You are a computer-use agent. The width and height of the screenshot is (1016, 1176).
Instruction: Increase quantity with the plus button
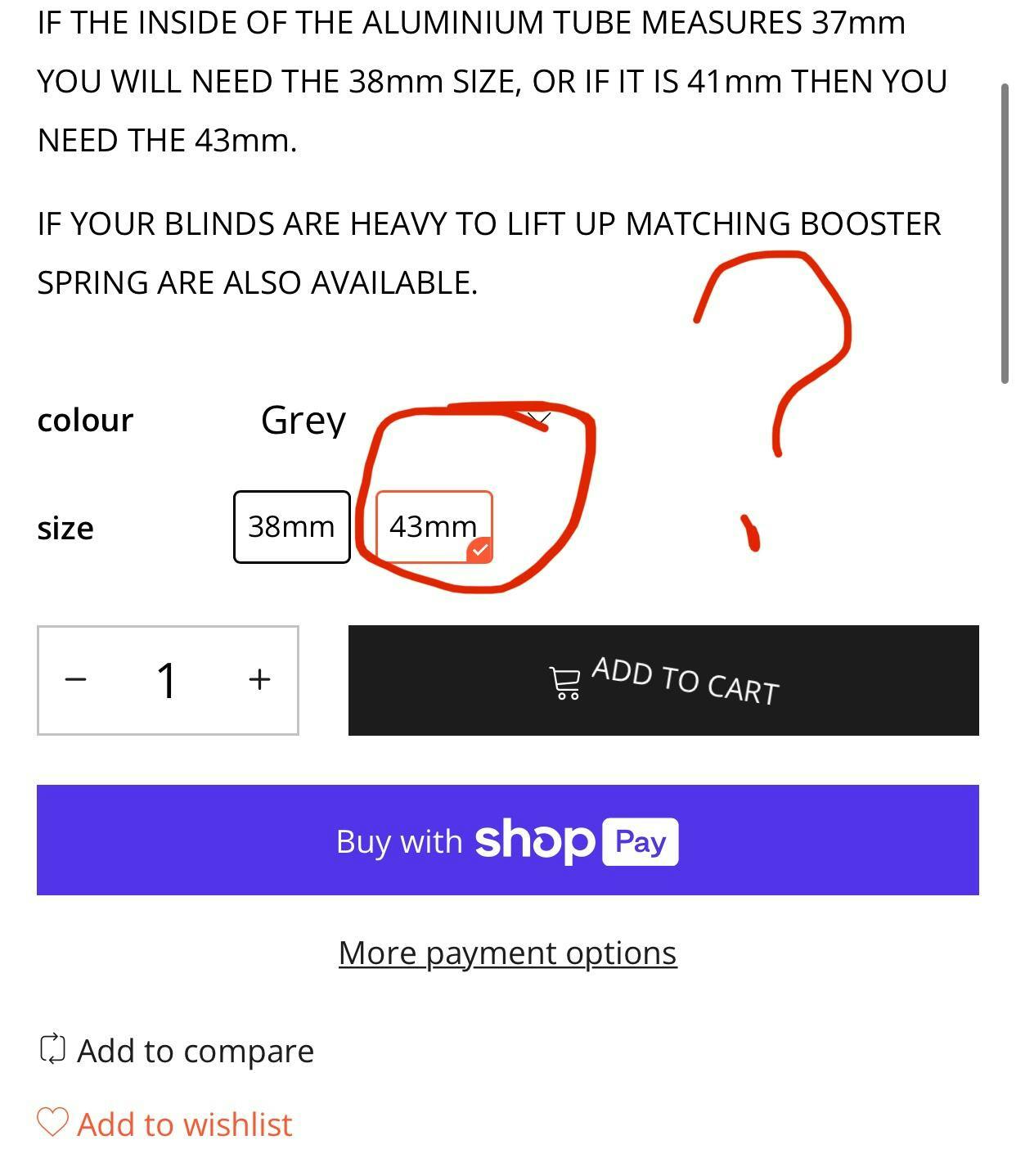click(x=259, y=679)
